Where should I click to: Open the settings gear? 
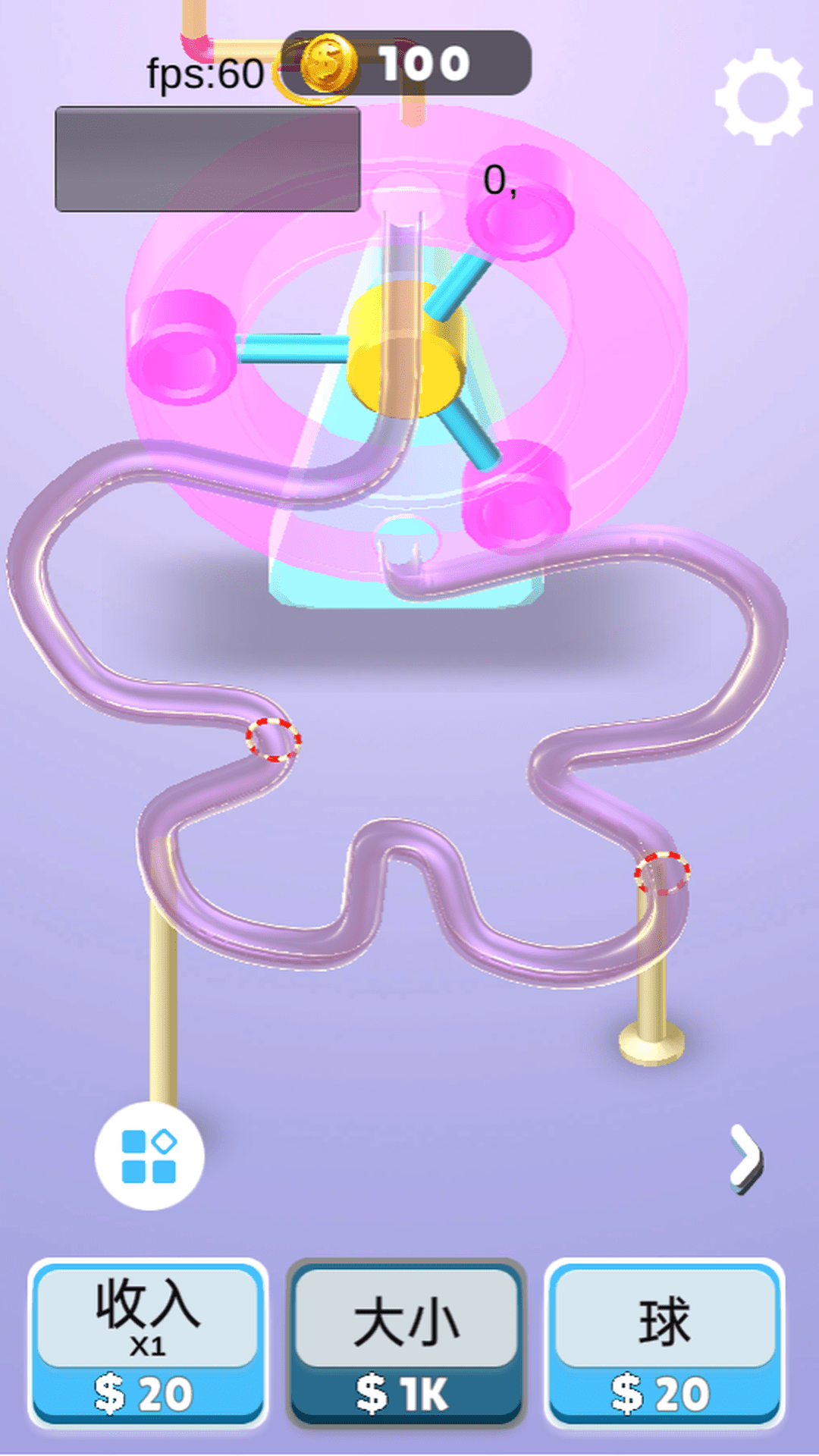tap(763, 96)
